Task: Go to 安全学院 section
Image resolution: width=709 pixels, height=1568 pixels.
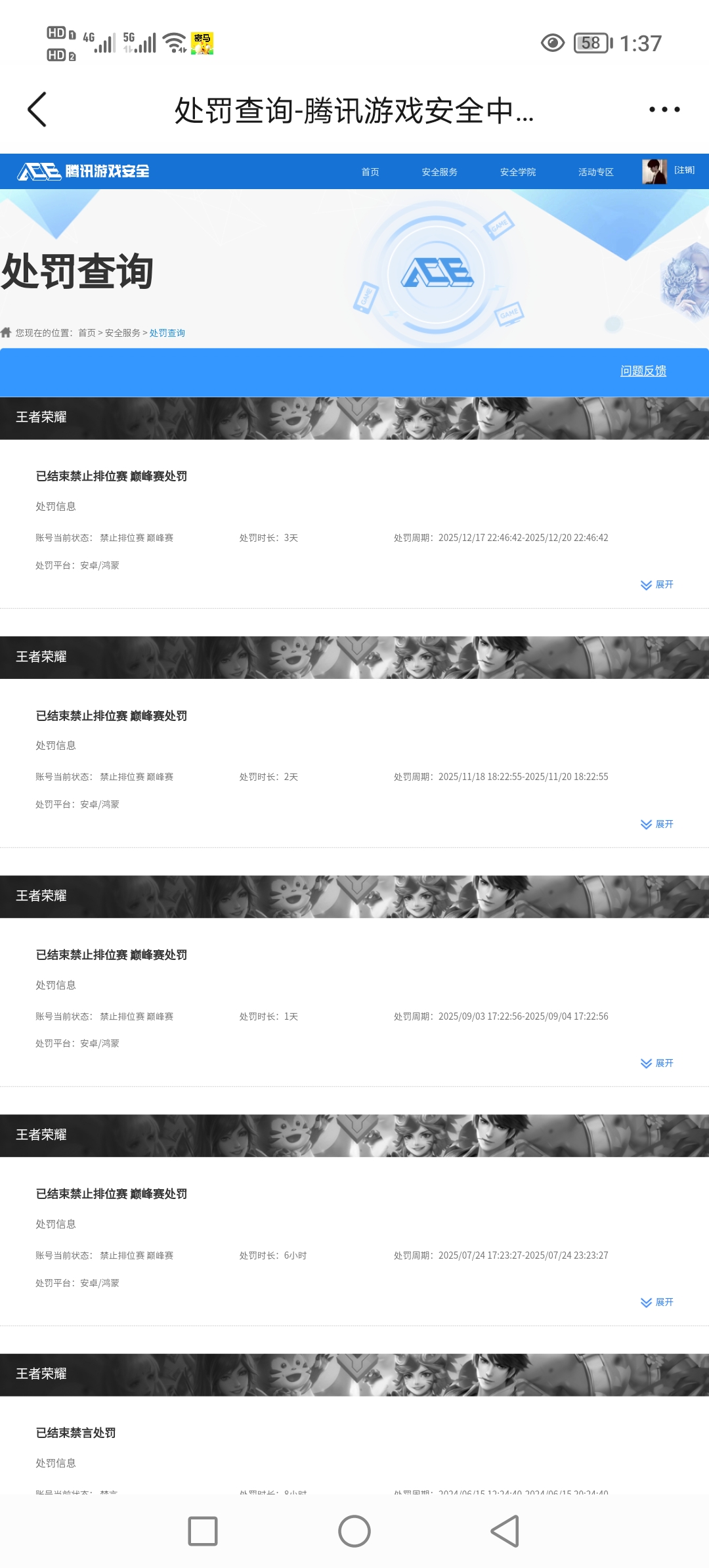Action: point(517,172)
